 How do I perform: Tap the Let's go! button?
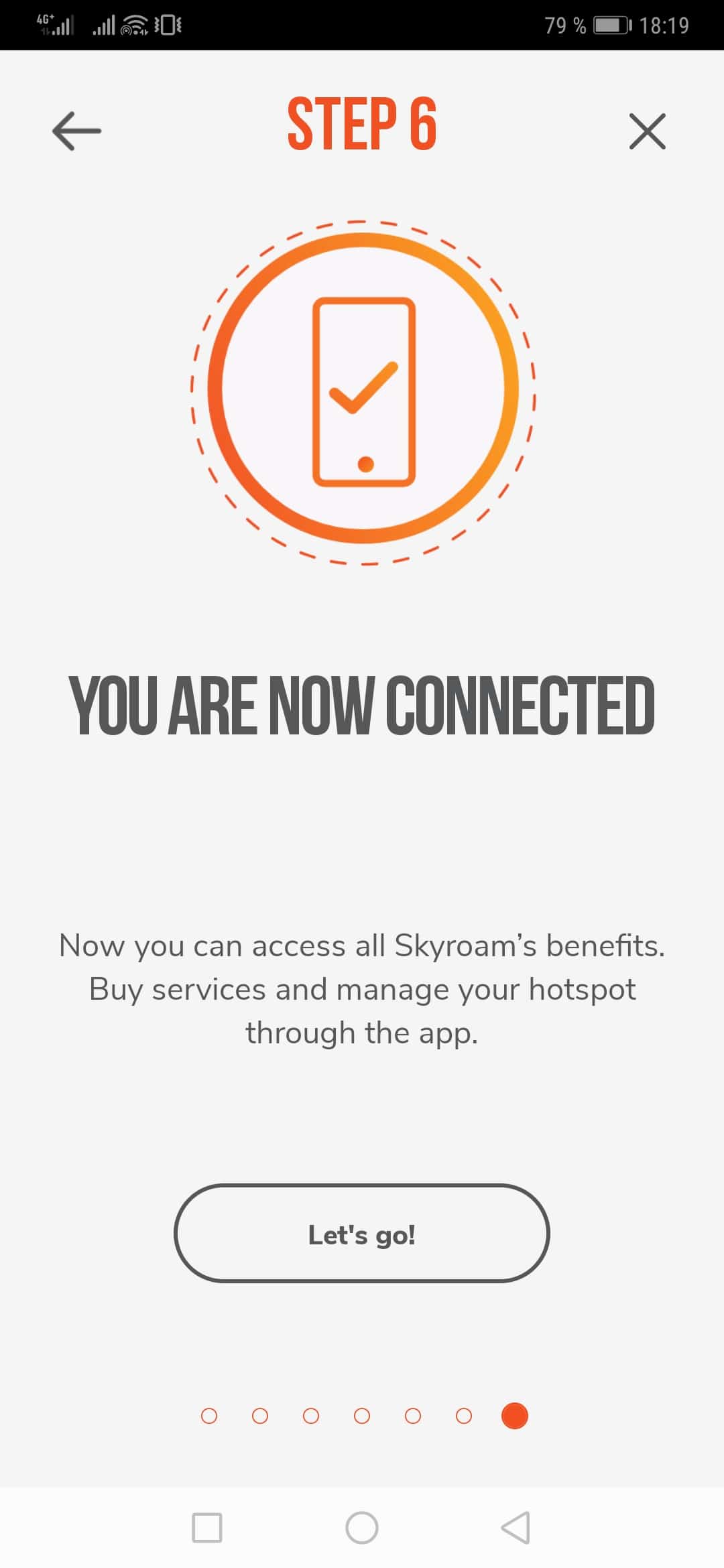362,1234
